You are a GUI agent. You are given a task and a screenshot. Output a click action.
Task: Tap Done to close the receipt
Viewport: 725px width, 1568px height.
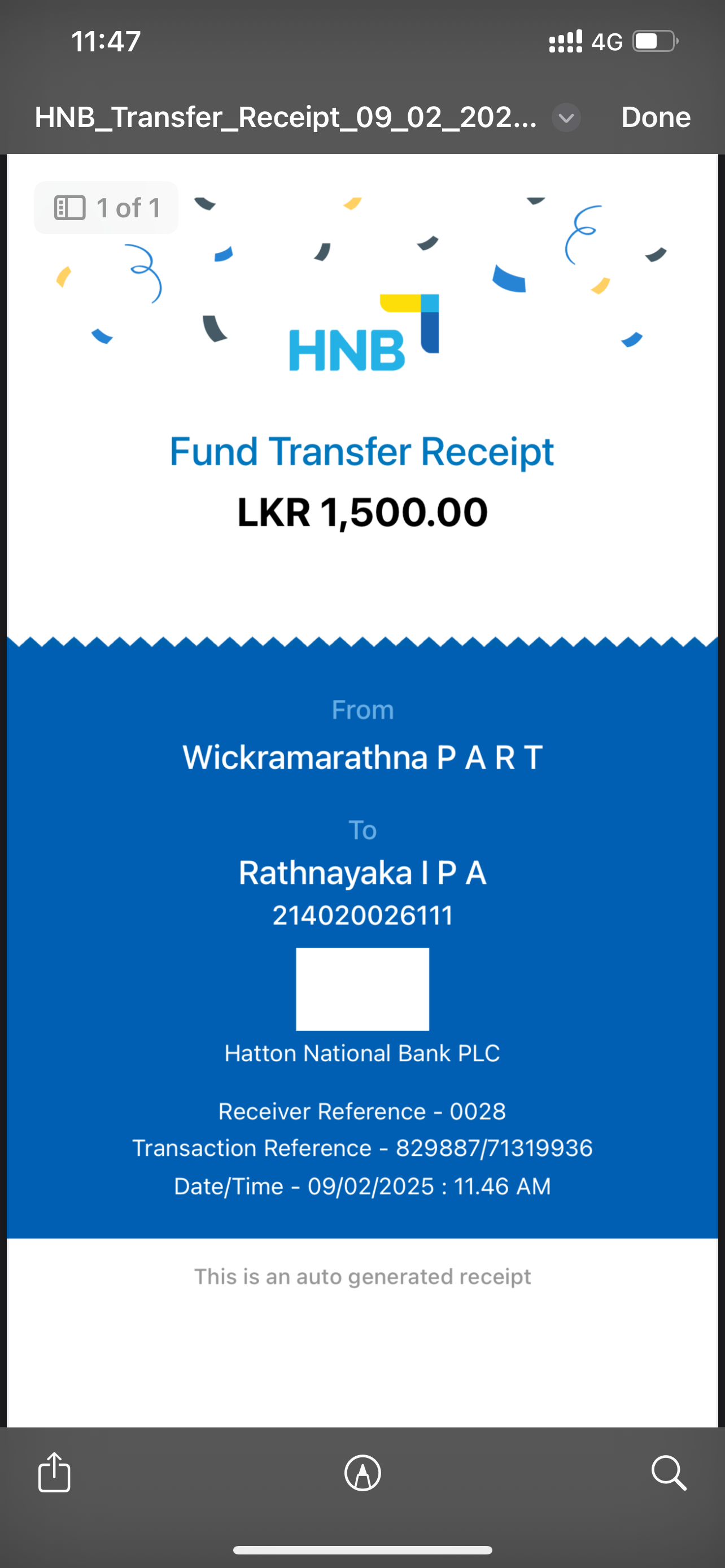[655, 117]
